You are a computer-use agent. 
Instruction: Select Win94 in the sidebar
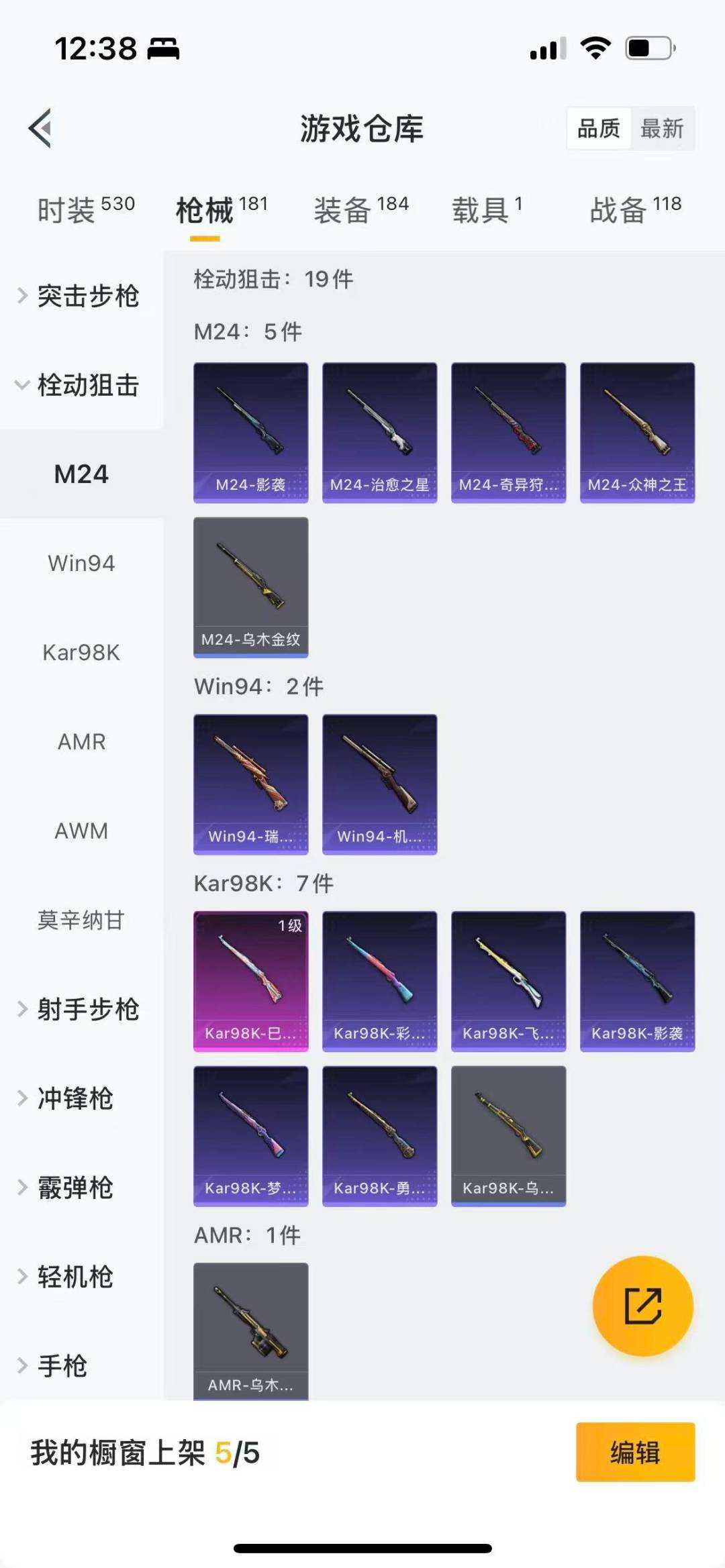point(81,564)
